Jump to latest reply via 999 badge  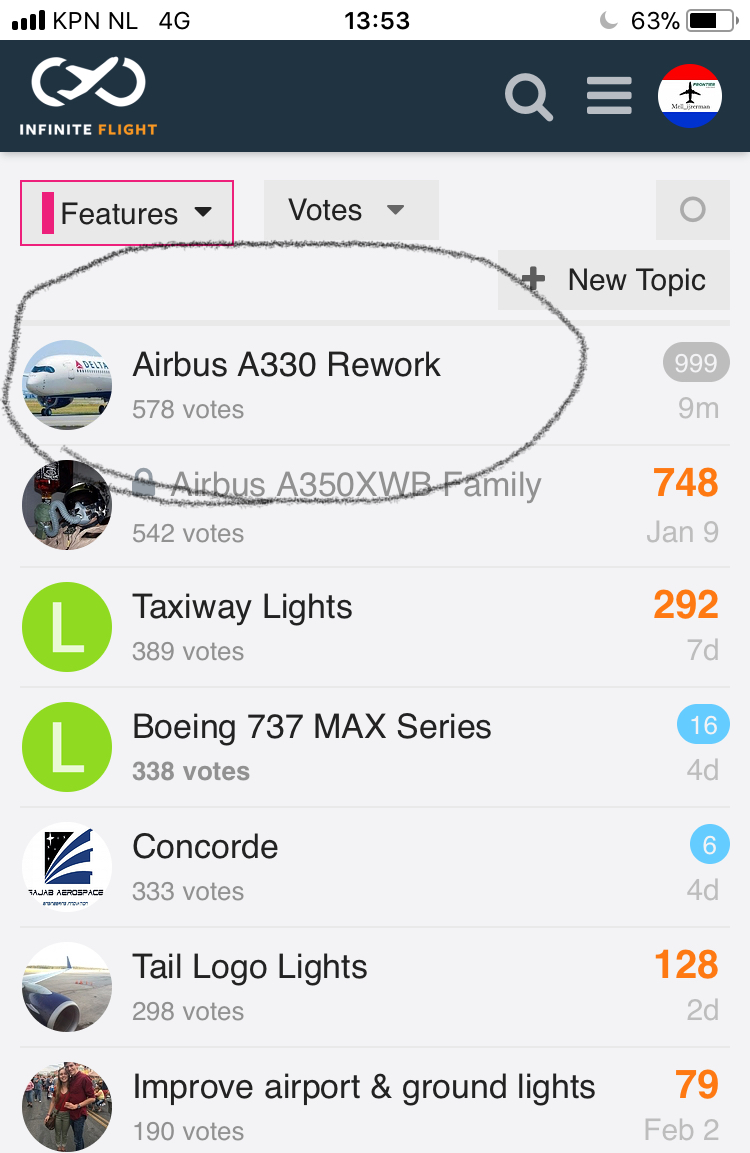pos(695,363)
